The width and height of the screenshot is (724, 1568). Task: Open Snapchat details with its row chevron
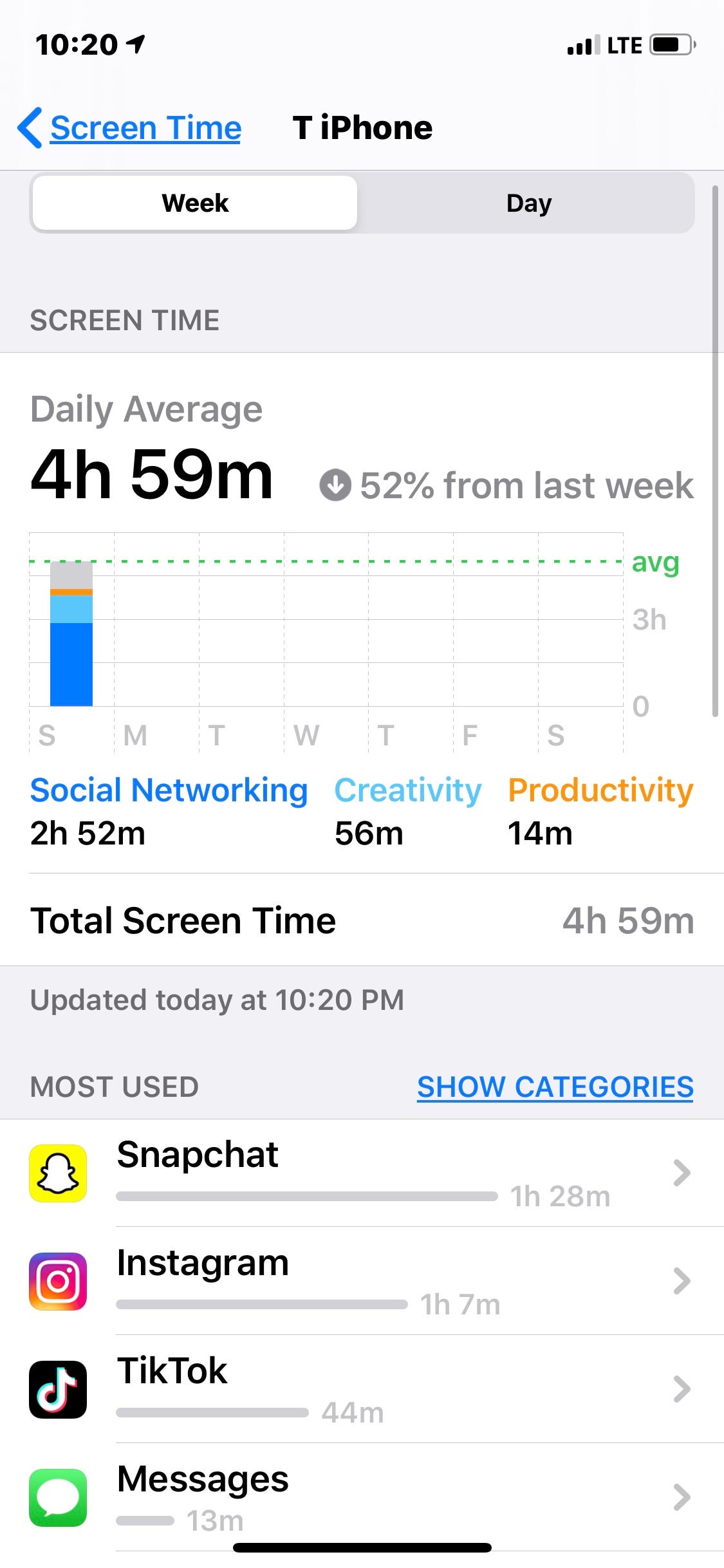click(x=681, y=1173)
